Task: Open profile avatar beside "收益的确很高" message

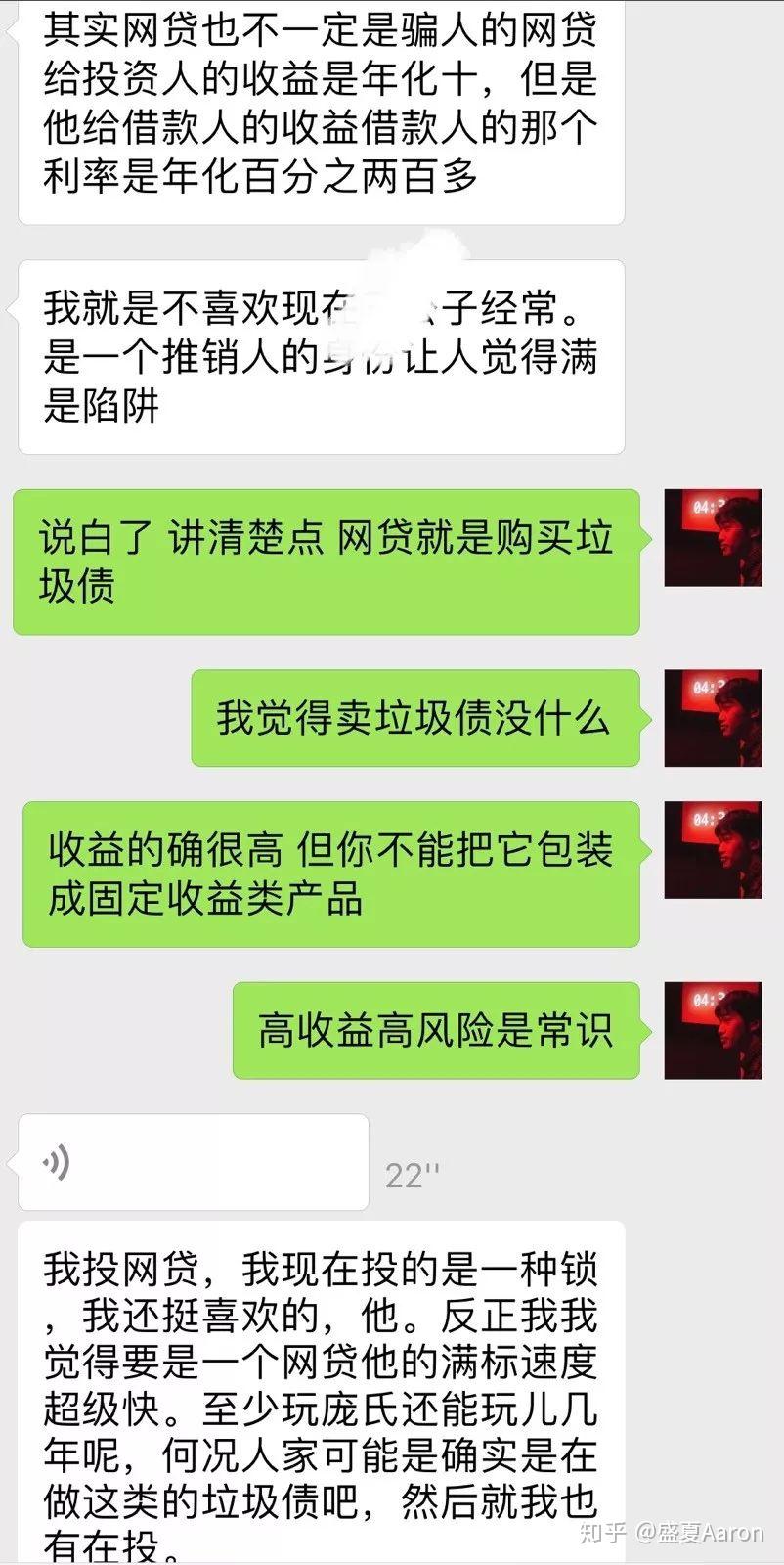Action: pyautogui.click(x=713, y=850)
